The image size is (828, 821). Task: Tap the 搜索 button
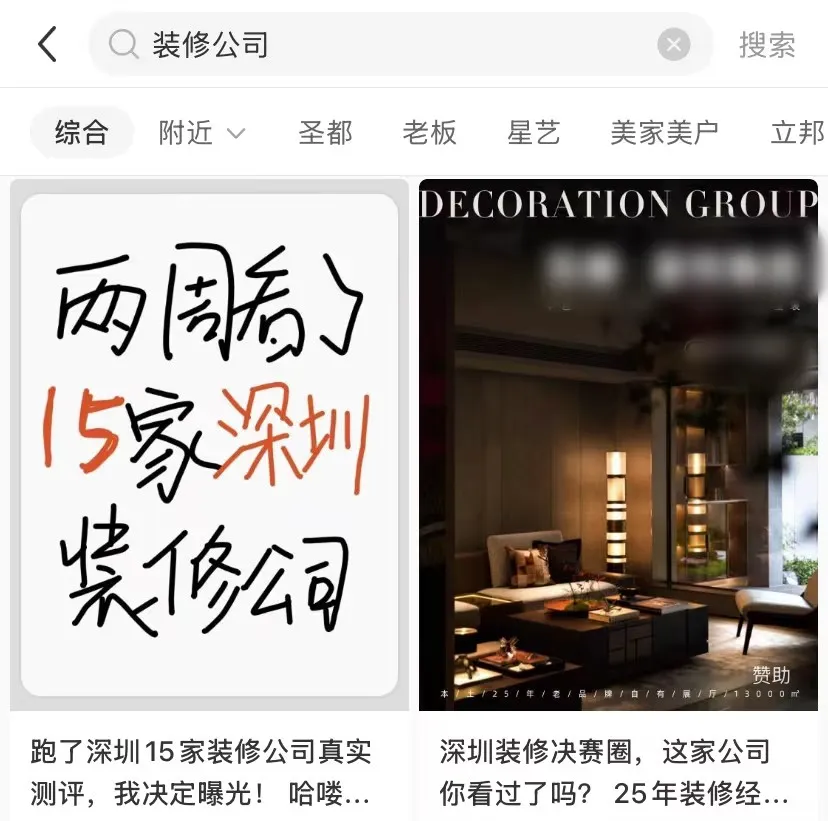click(767, 45)
